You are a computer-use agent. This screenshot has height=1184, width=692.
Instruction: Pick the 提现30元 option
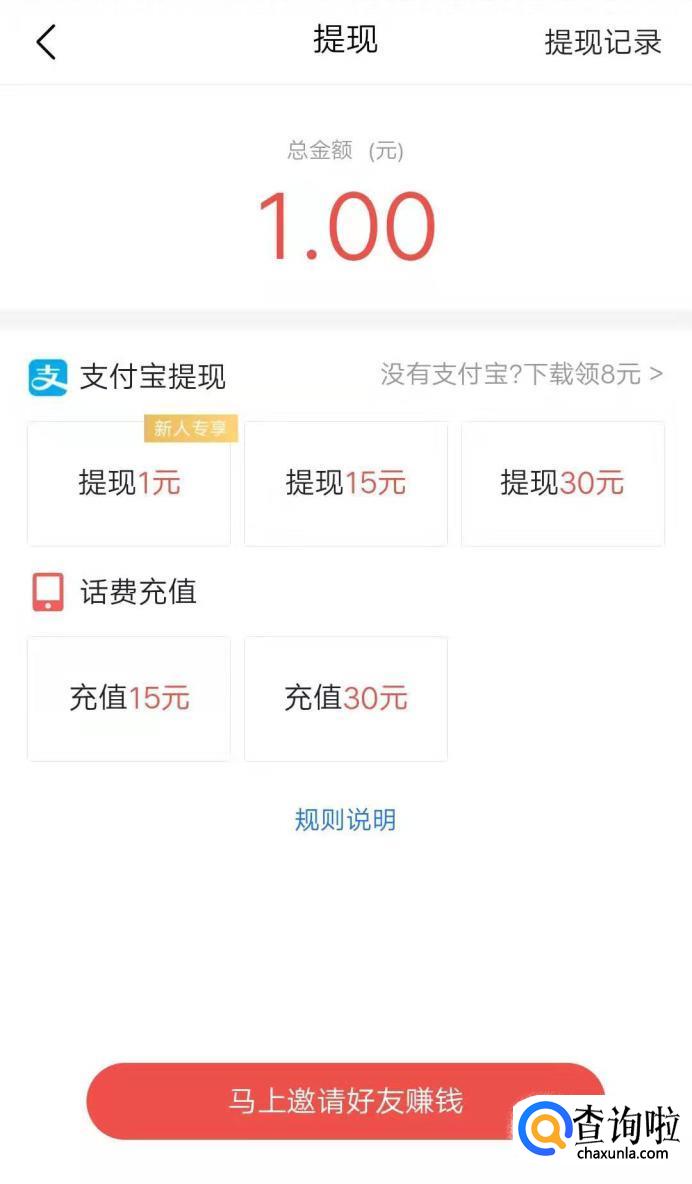point(562,484)
